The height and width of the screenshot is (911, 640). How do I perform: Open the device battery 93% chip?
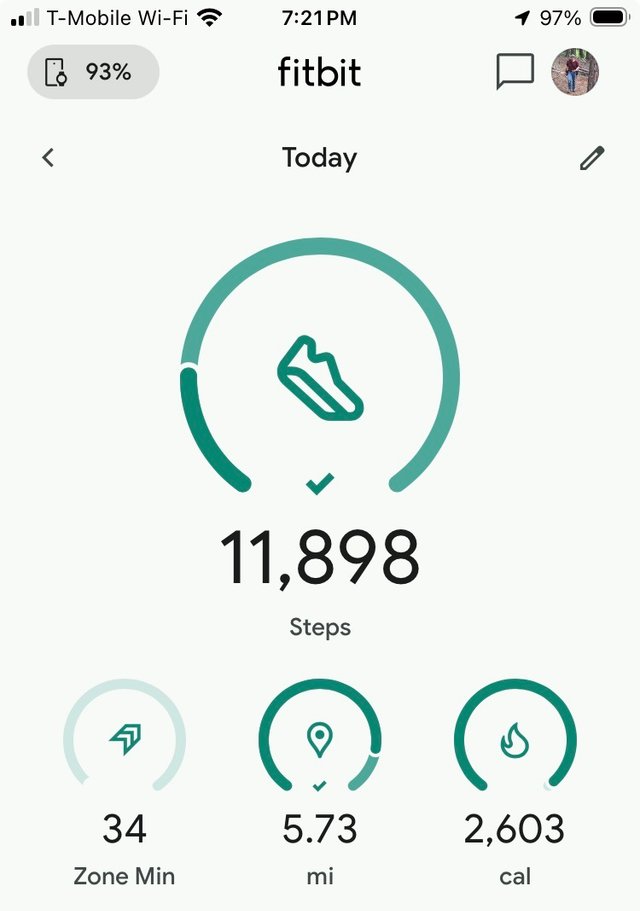pyautogui.click(x=93, y=72)
